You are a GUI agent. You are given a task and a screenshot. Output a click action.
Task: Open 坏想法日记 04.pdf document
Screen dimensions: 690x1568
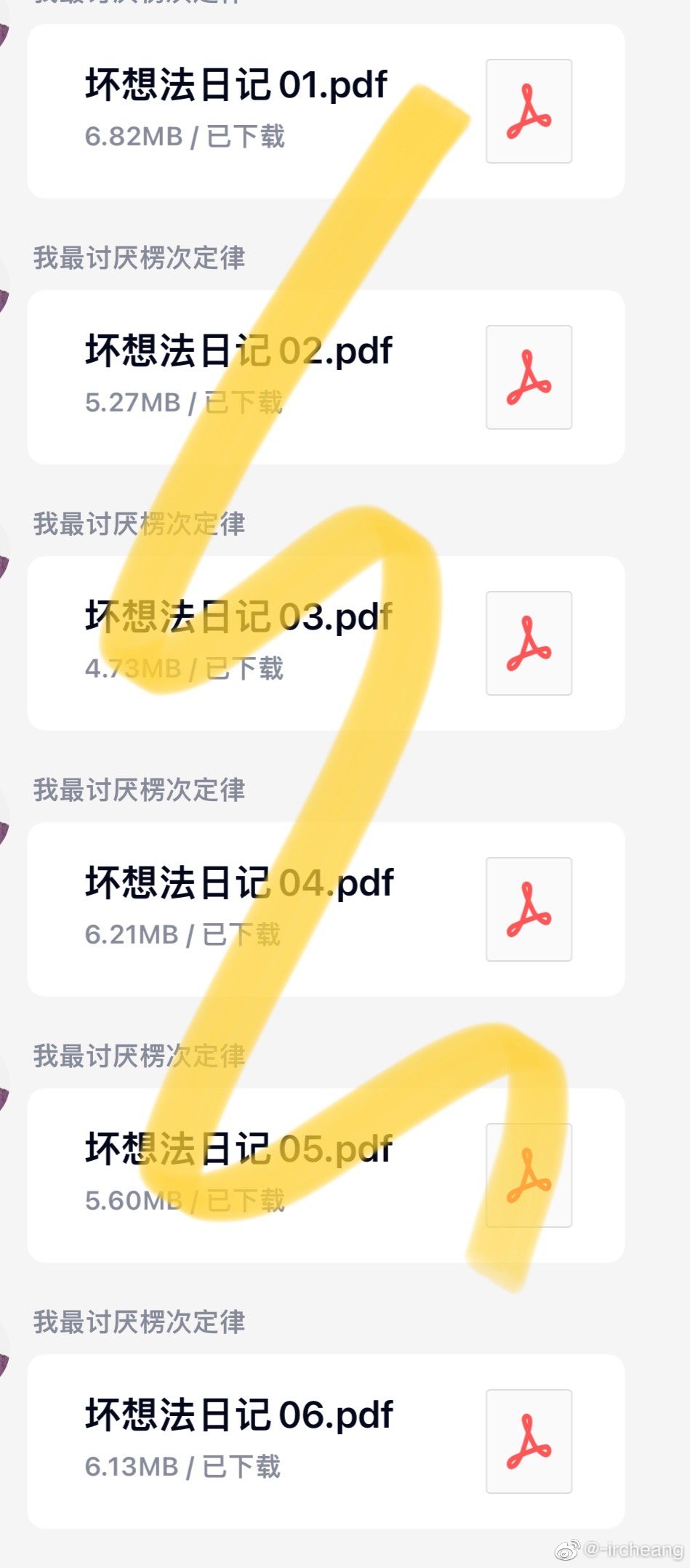coord(325,909)
